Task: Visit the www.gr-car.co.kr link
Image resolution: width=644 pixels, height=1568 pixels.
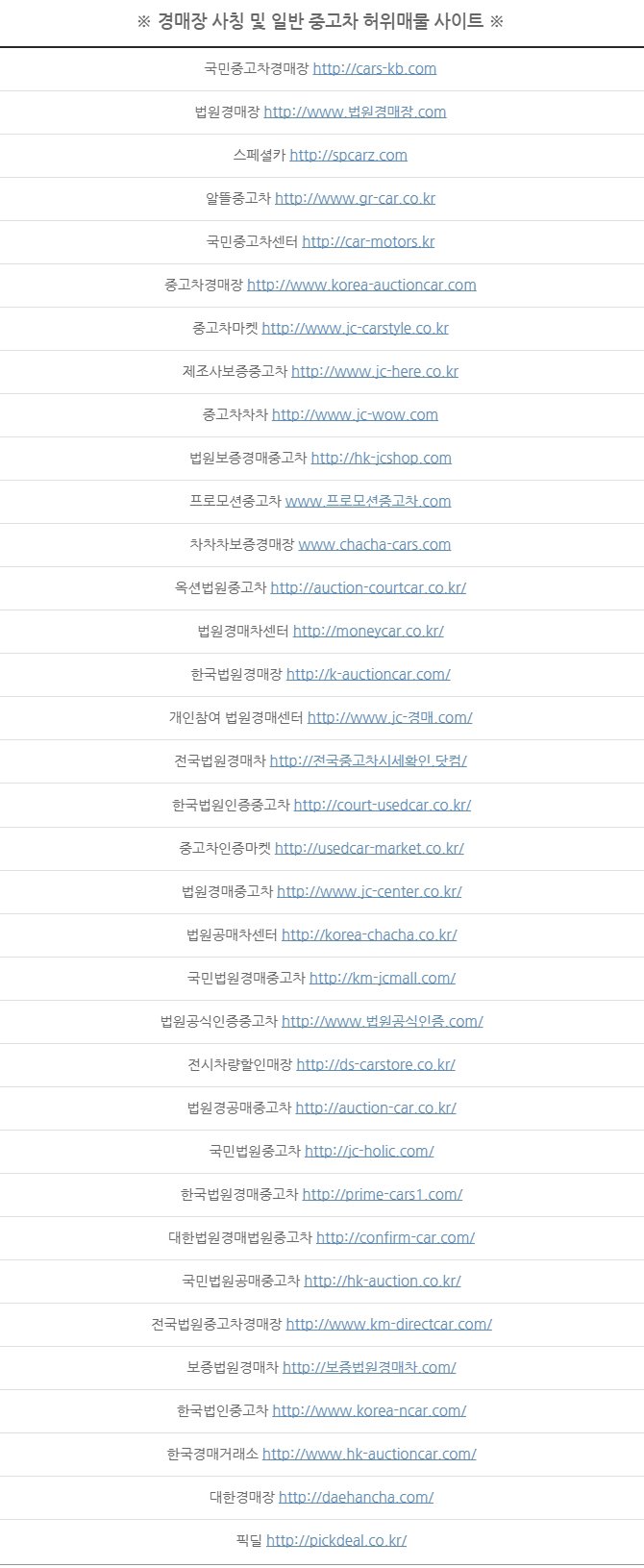Action: coord(356,198)
